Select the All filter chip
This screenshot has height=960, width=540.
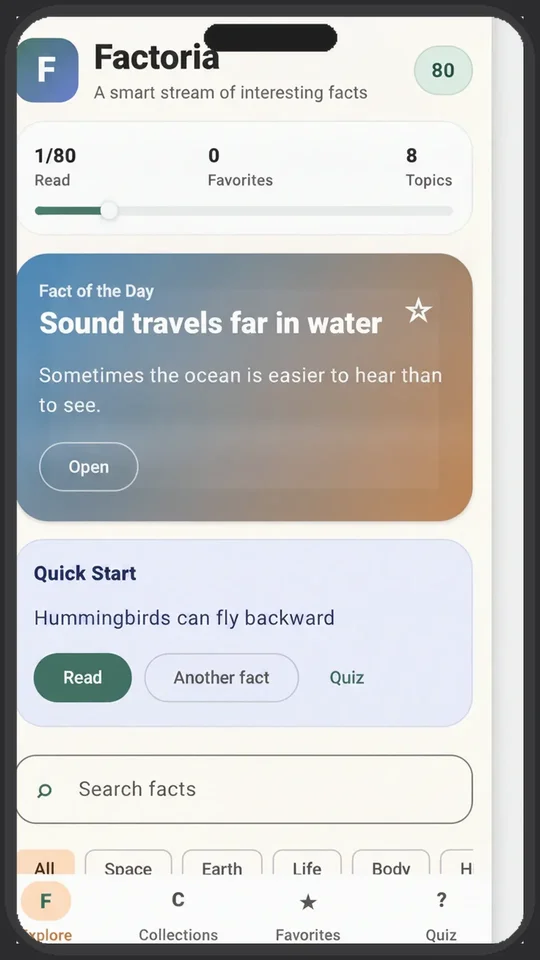pyautogui.click(x=45, y=864)
